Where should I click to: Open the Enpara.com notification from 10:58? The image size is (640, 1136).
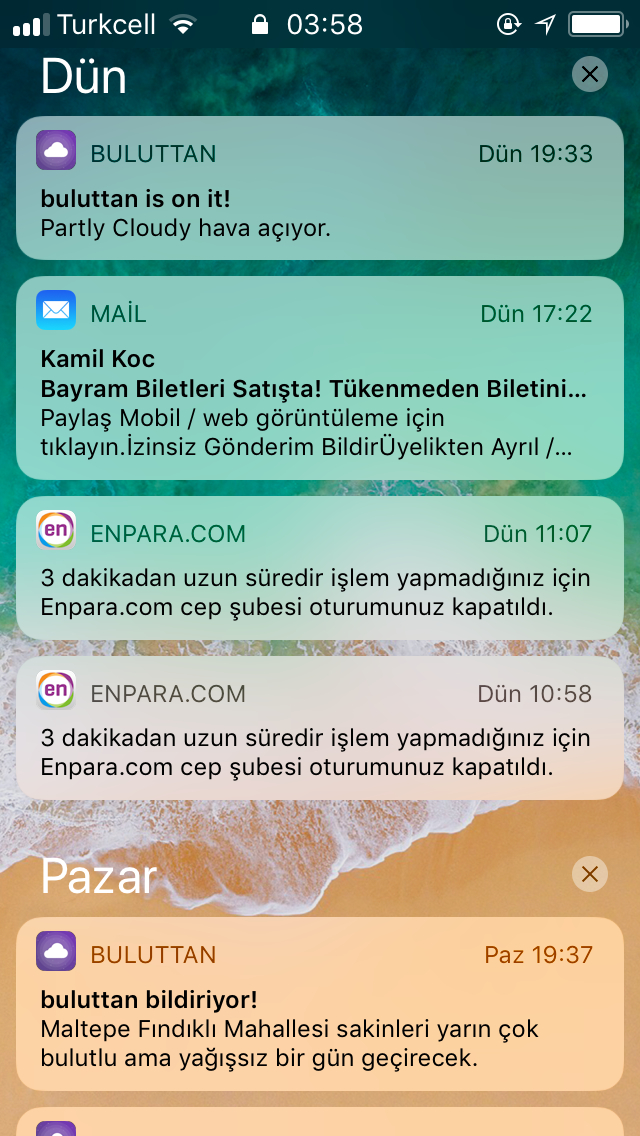(320, 728)
